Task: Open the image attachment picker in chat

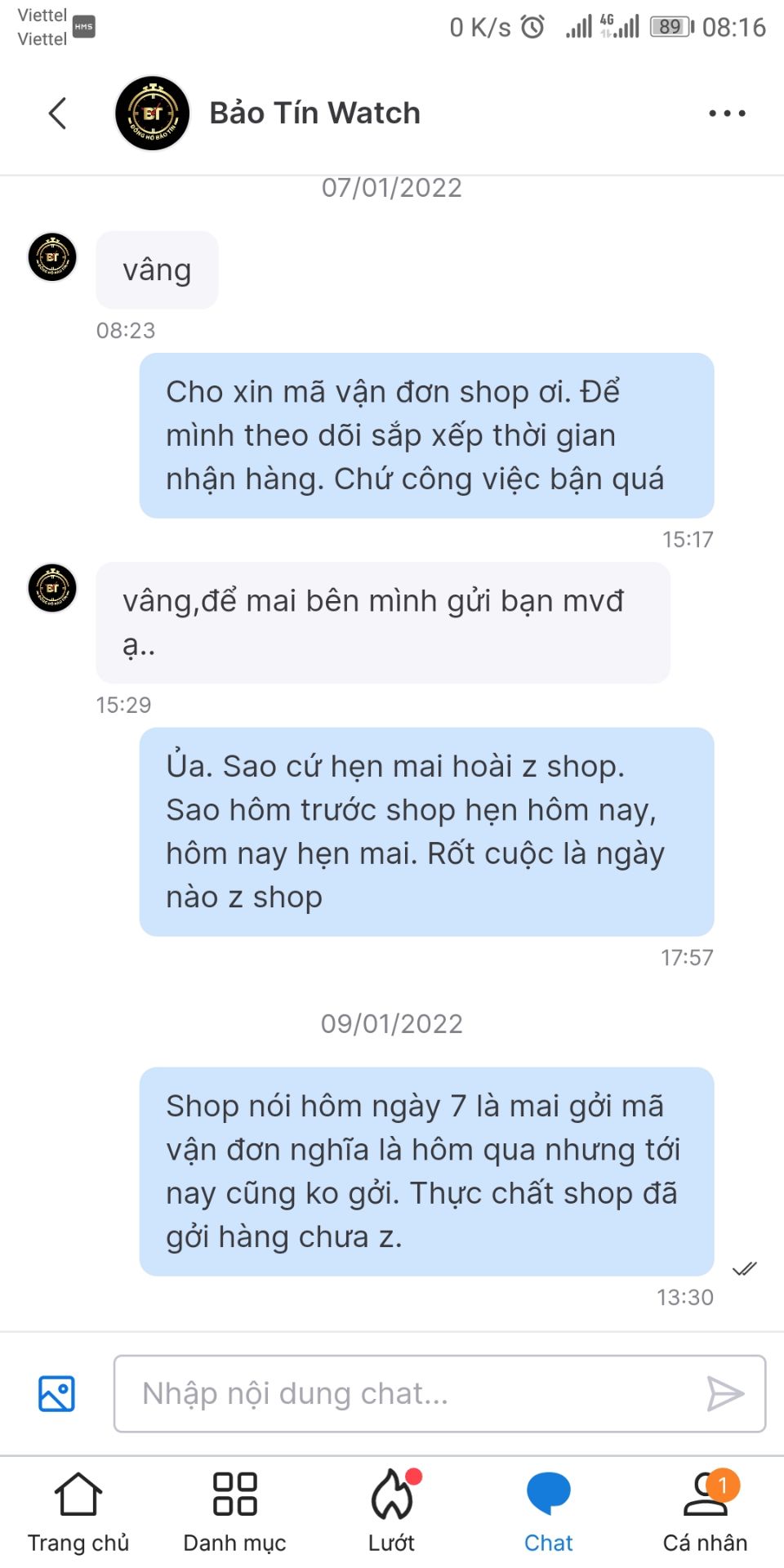Action: click(55, 1395)
